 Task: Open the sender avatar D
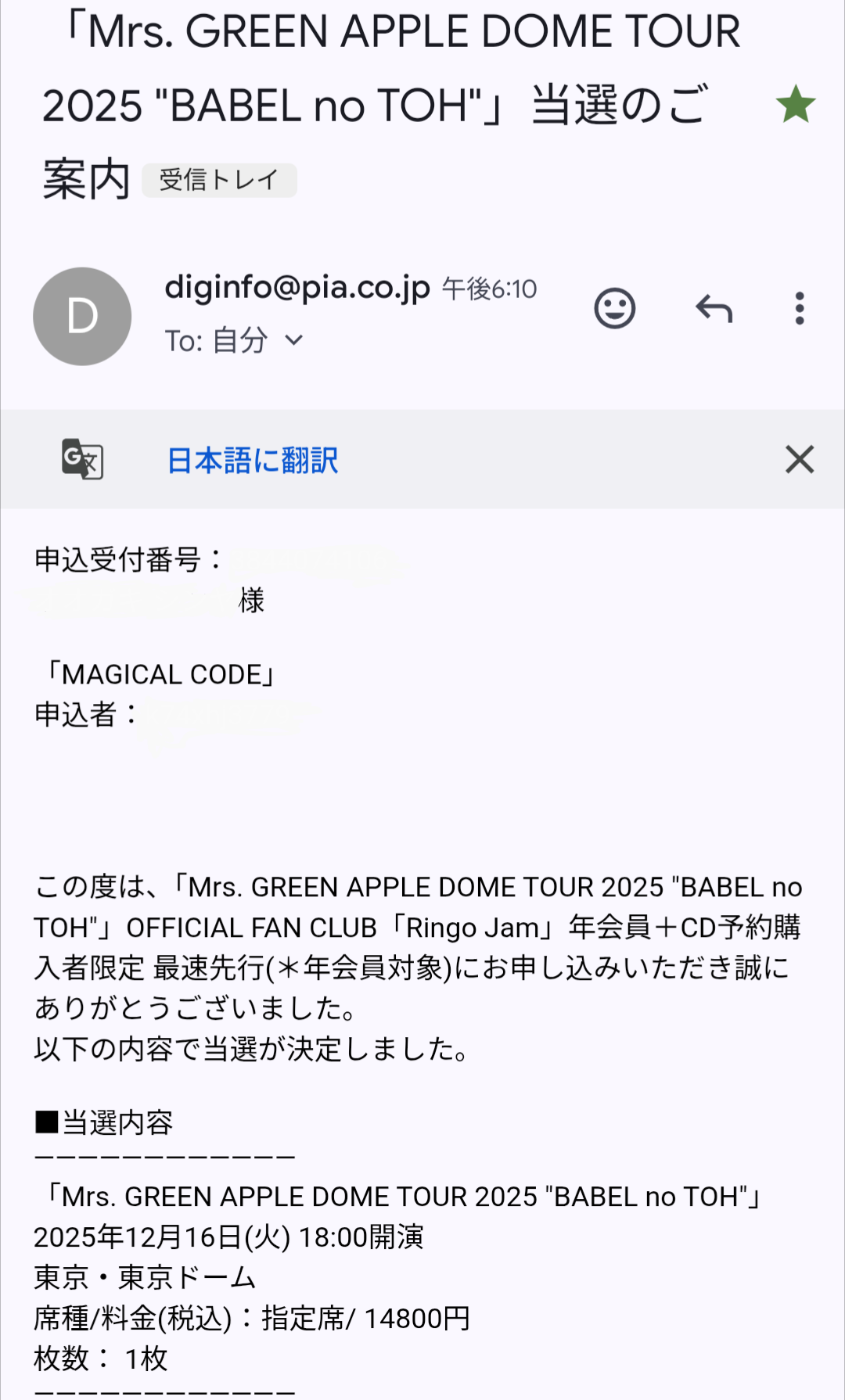pyautogui.click(x=82, y=316)
